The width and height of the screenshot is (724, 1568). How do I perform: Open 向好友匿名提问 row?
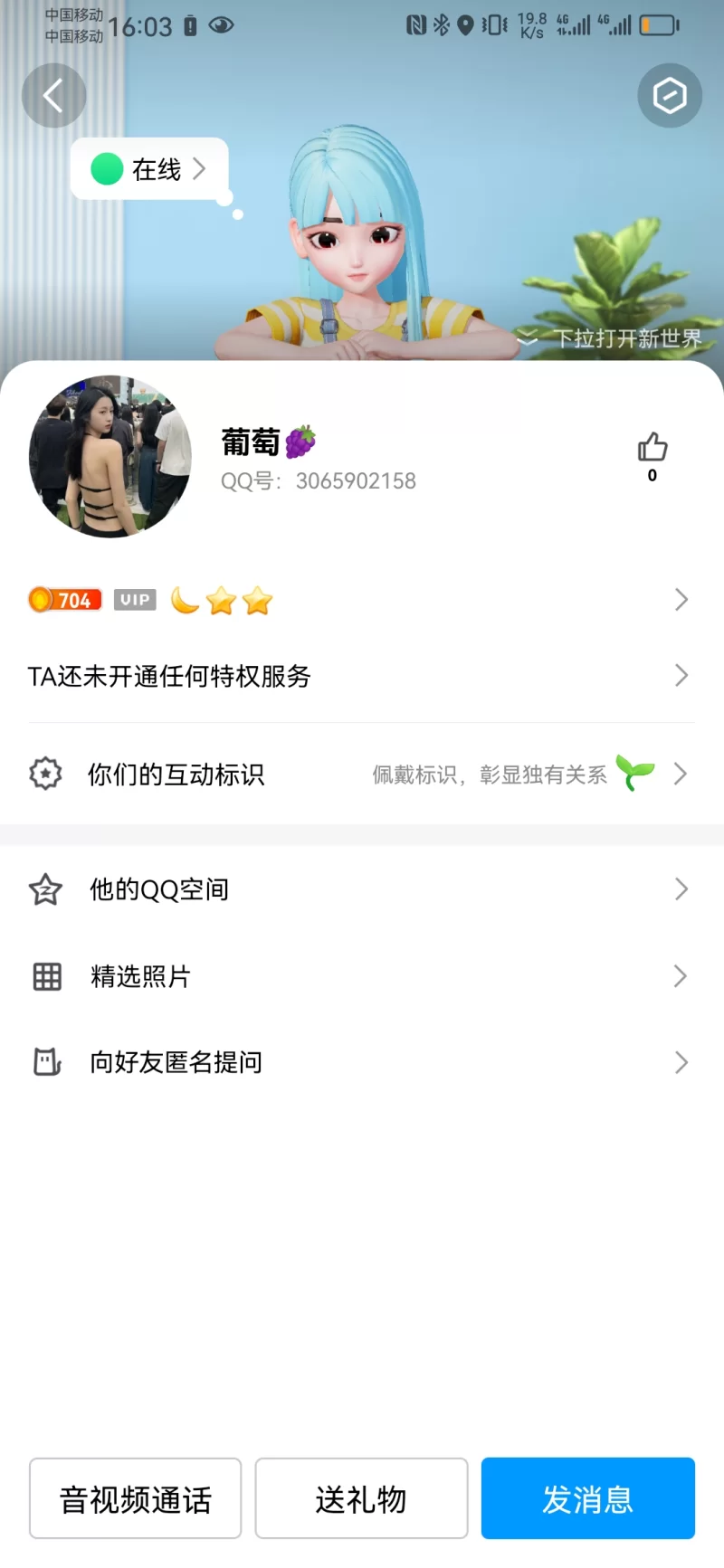tap(360, 1062)
